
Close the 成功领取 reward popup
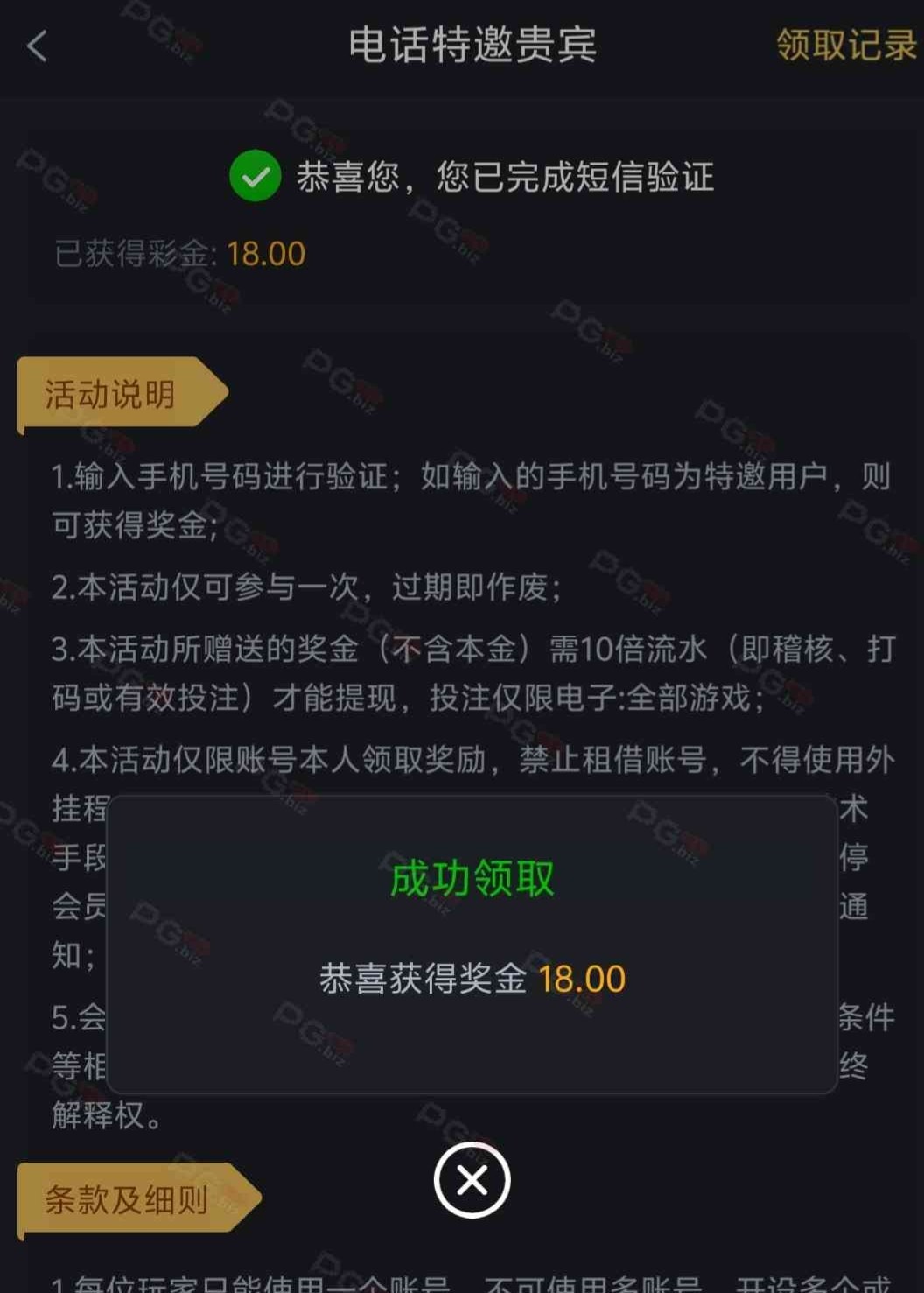[472, 1180]
